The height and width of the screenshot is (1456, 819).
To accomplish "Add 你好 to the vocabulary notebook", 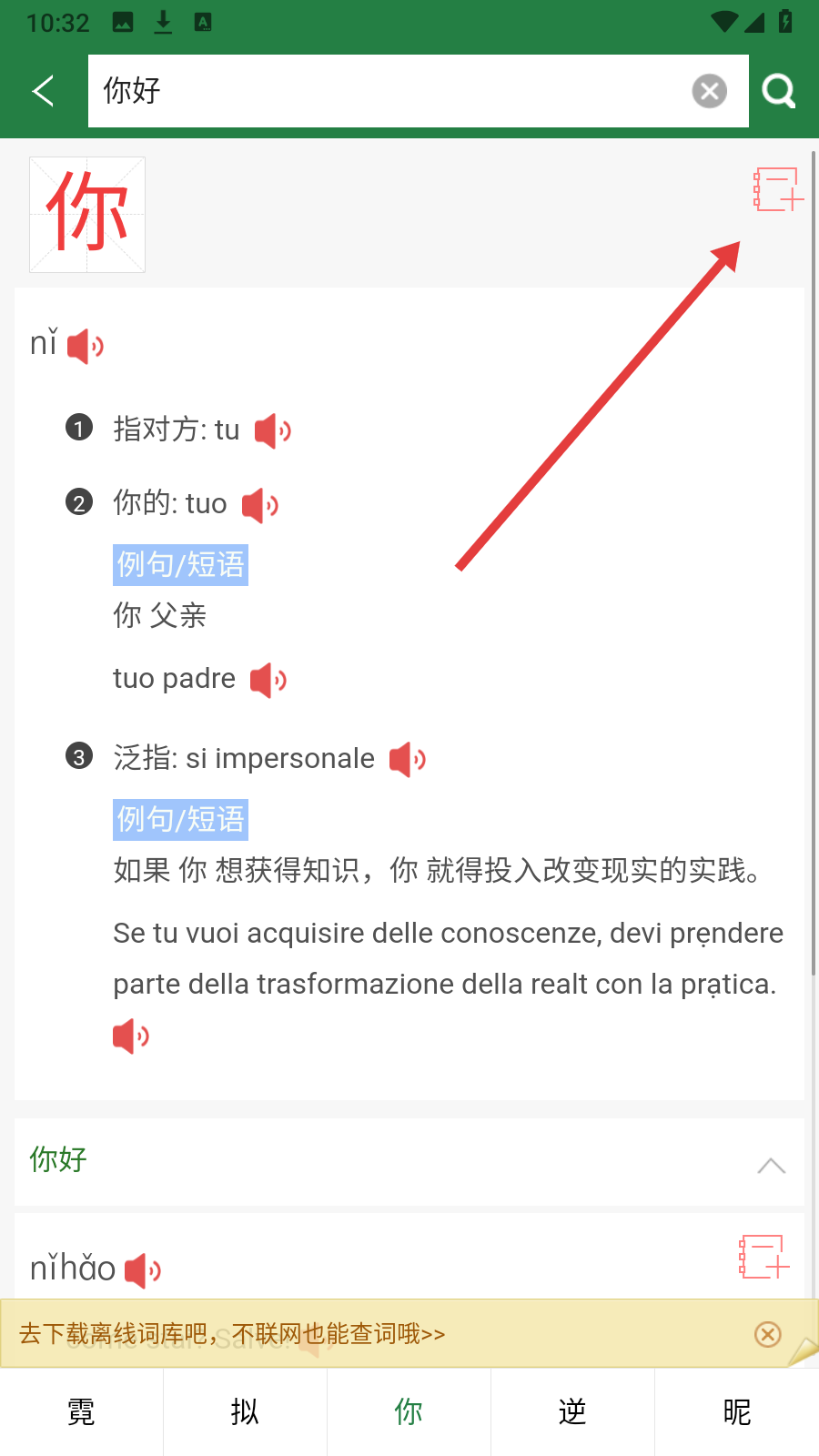I will 763,1257.
